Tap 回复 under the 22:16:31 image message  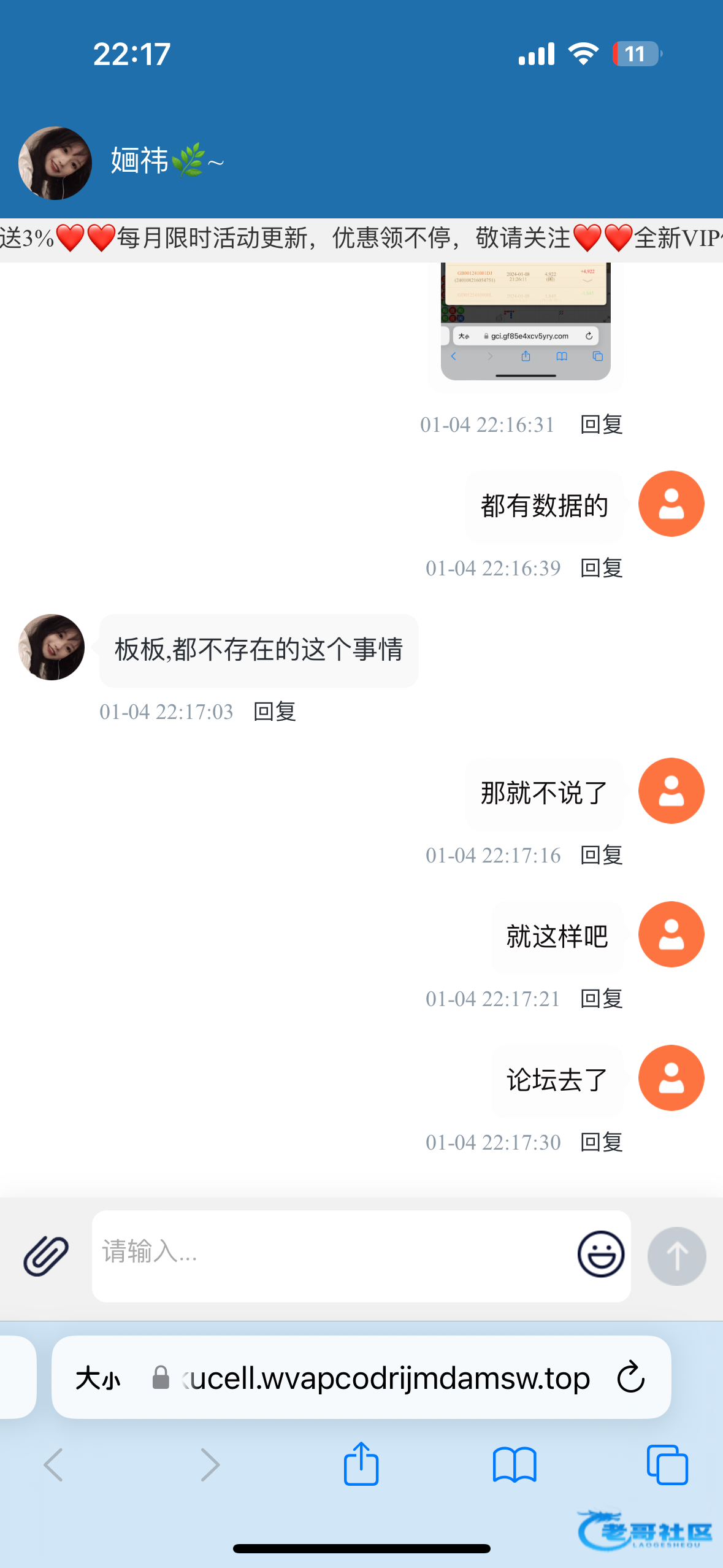click(x=601, y=425)
